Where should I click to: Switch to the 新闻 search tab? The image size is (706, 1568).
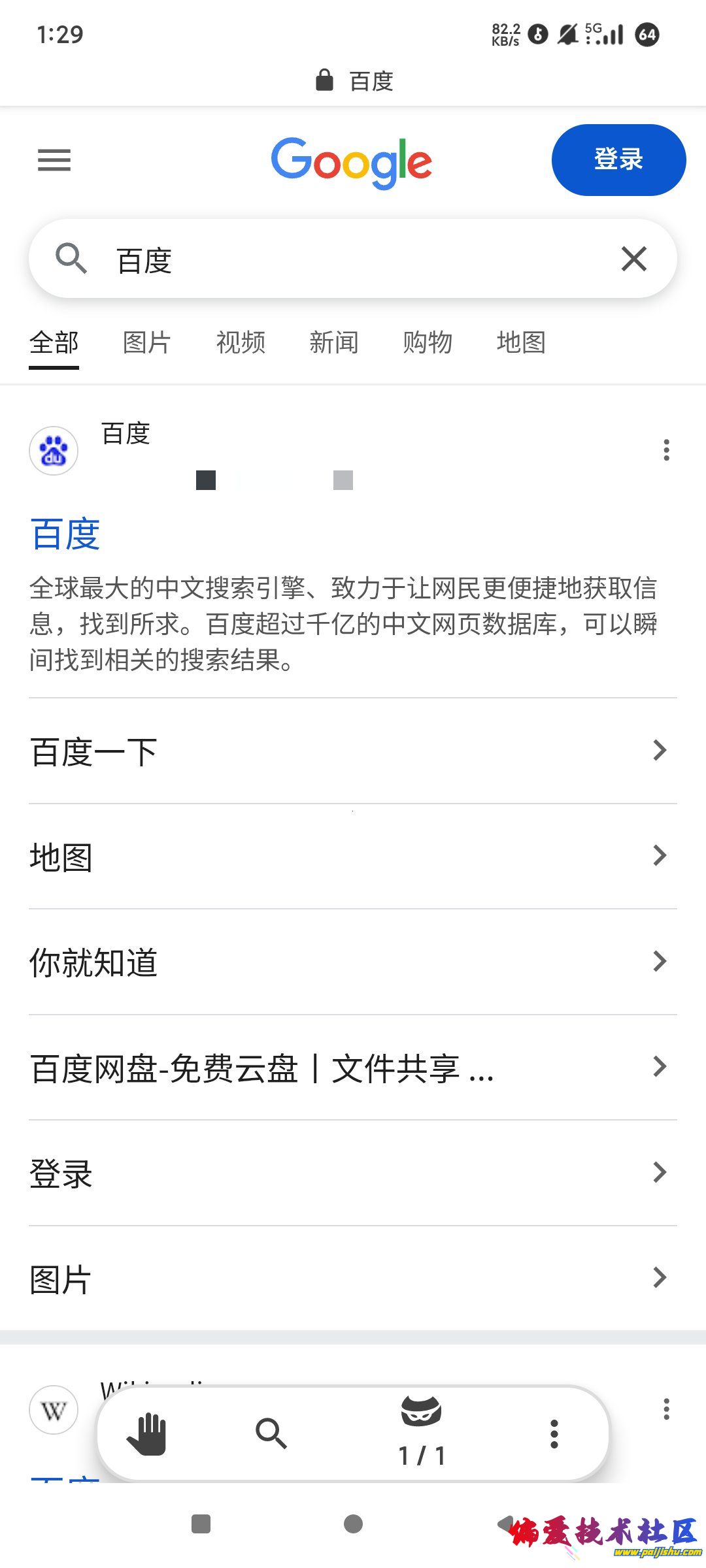click(334, 342)
